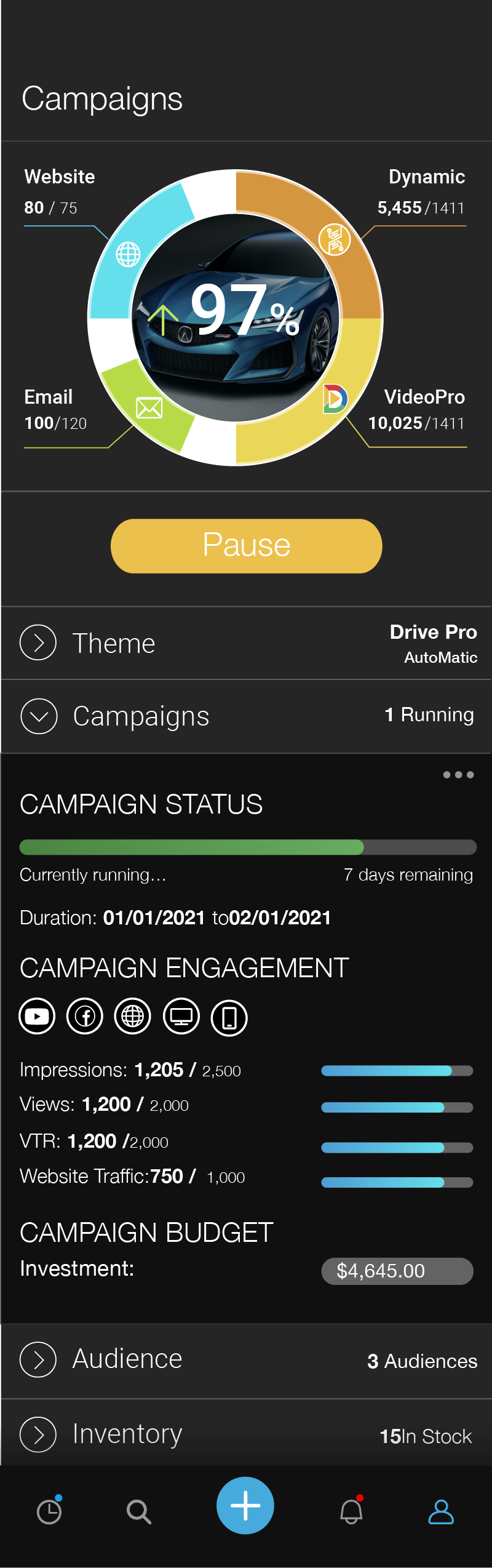Screen dimensions: 492x1568
Task: Select the YouTube engagement channel
Action: 37,1016
